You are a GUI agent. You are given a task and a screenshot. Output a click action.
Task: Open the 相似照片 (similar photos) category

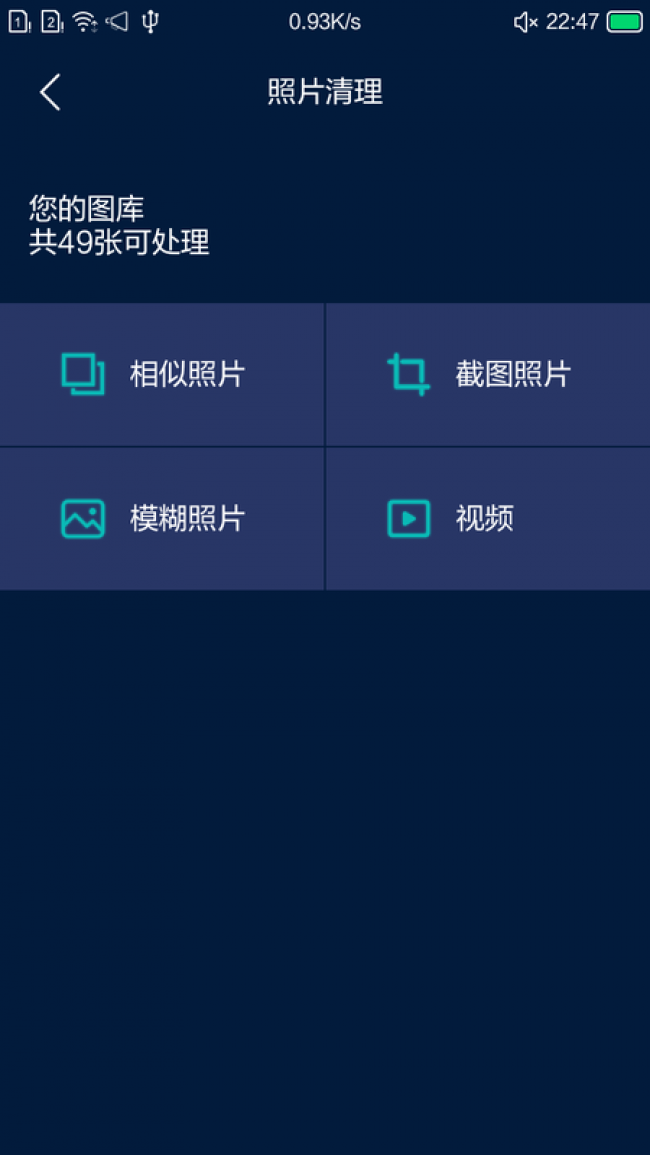tap(162, 375)
